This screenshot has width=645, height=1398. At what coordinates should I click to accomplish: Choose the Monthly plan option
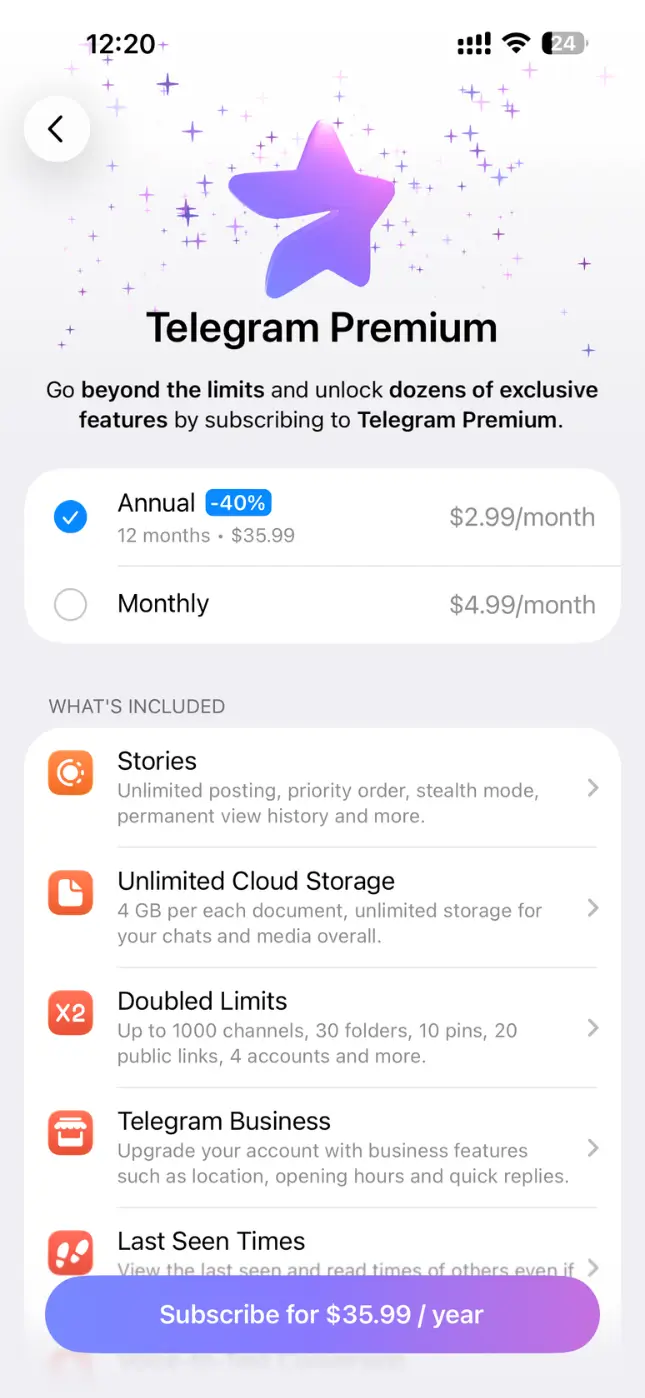(322, 604)
